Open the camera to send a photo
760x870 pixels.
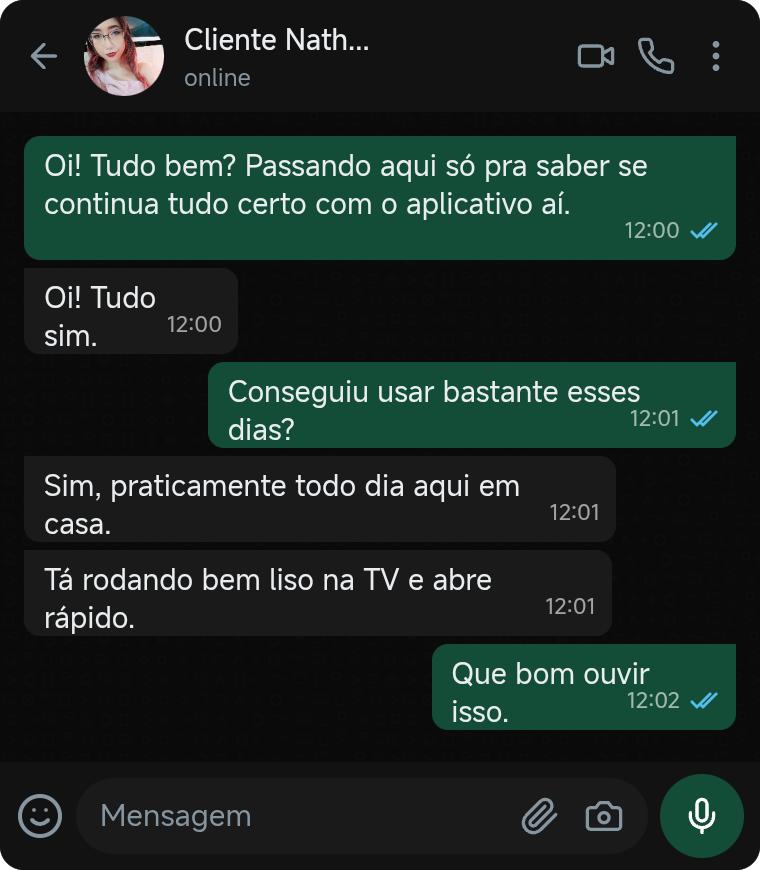602,815
